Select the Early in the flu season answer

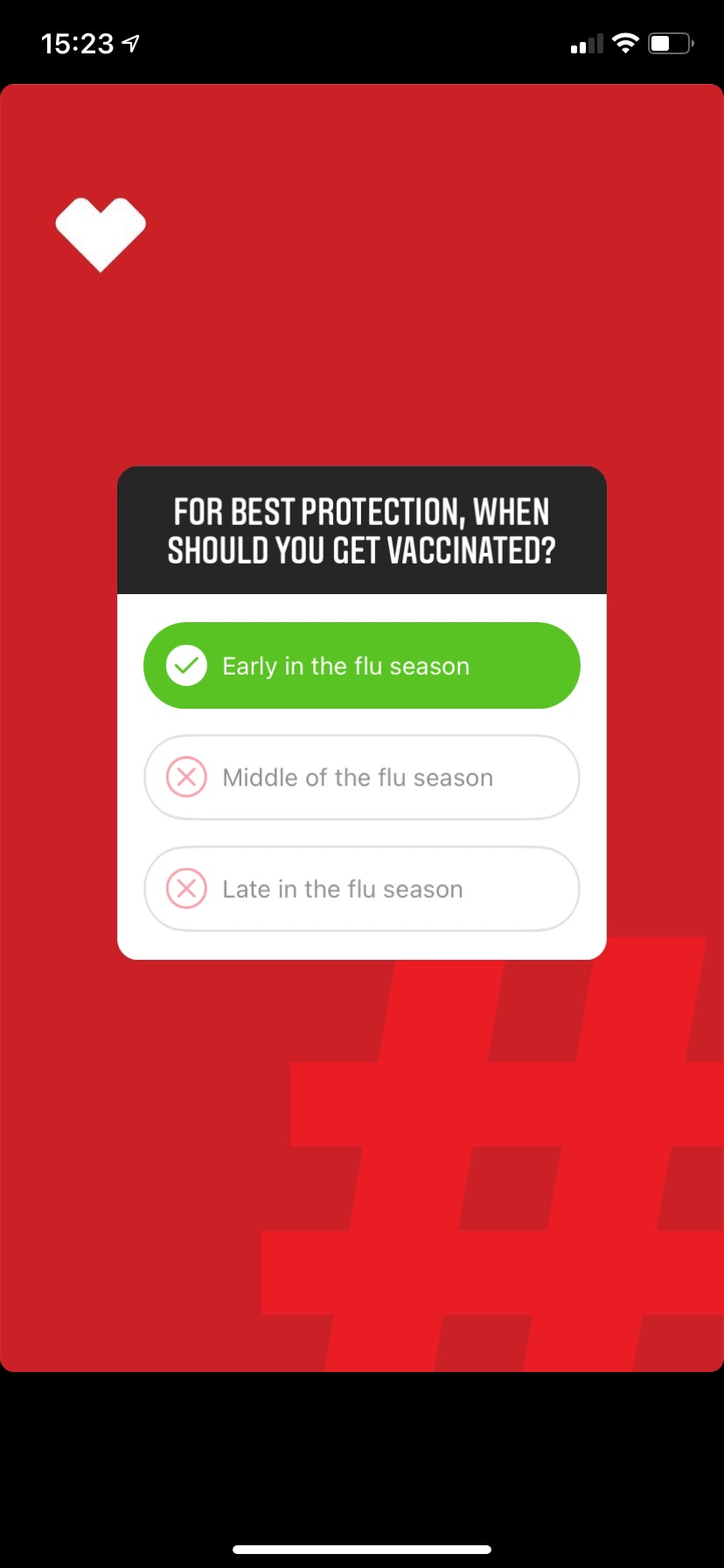(x=362, y=666)
